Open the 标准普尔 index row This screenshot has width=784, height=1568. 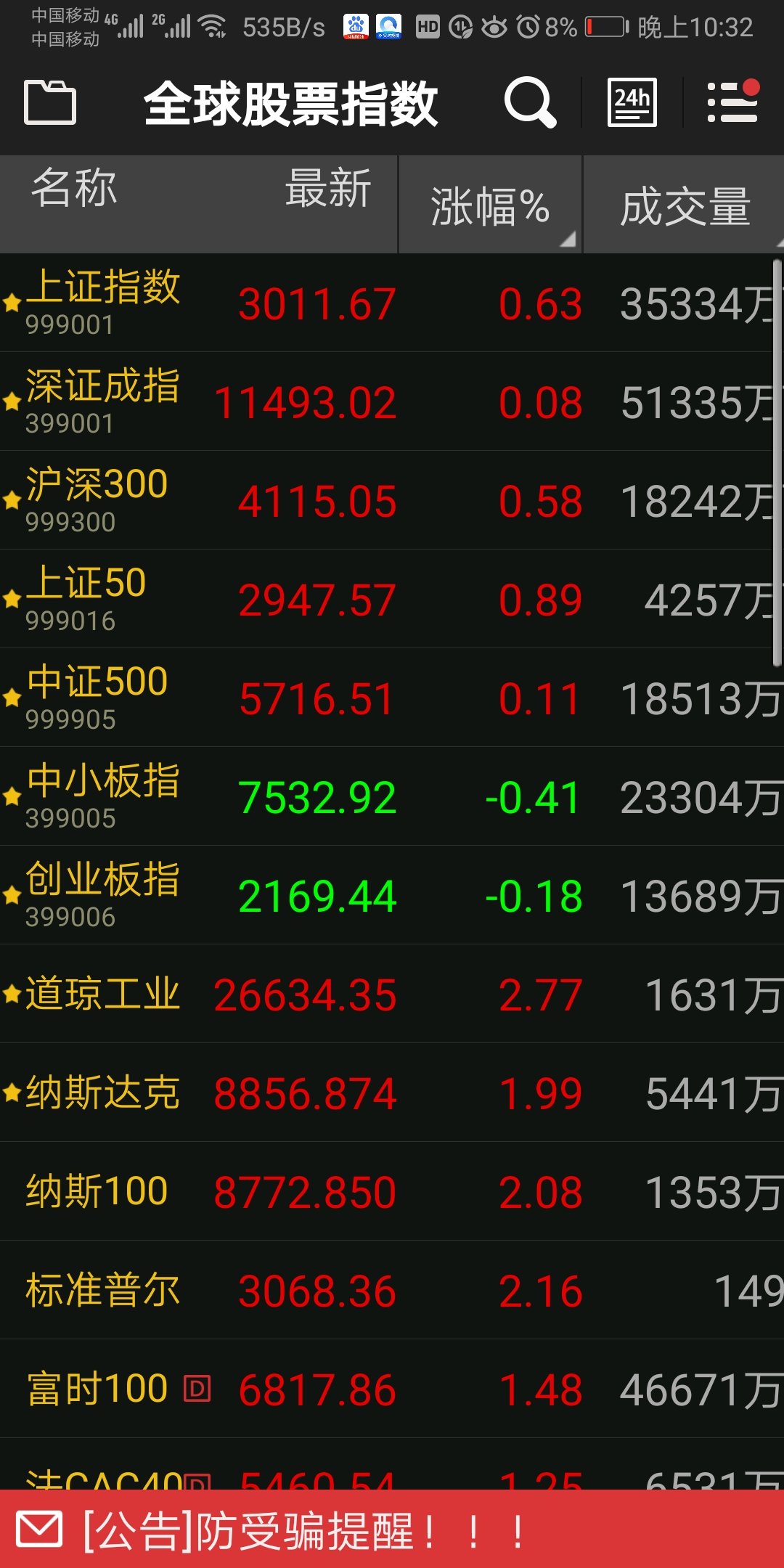[x=392, y=1291]
